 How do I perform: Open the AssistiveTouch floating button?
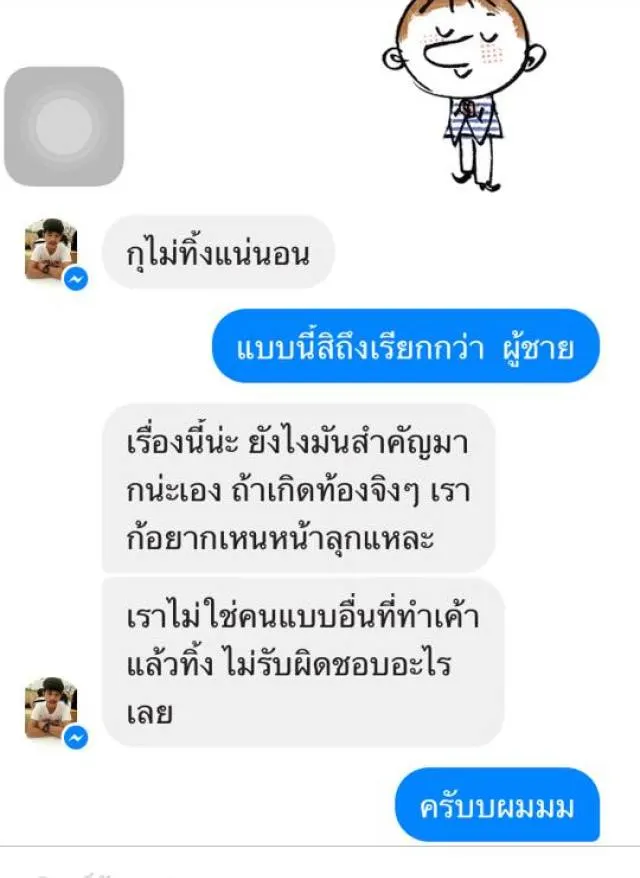[64, 127]
